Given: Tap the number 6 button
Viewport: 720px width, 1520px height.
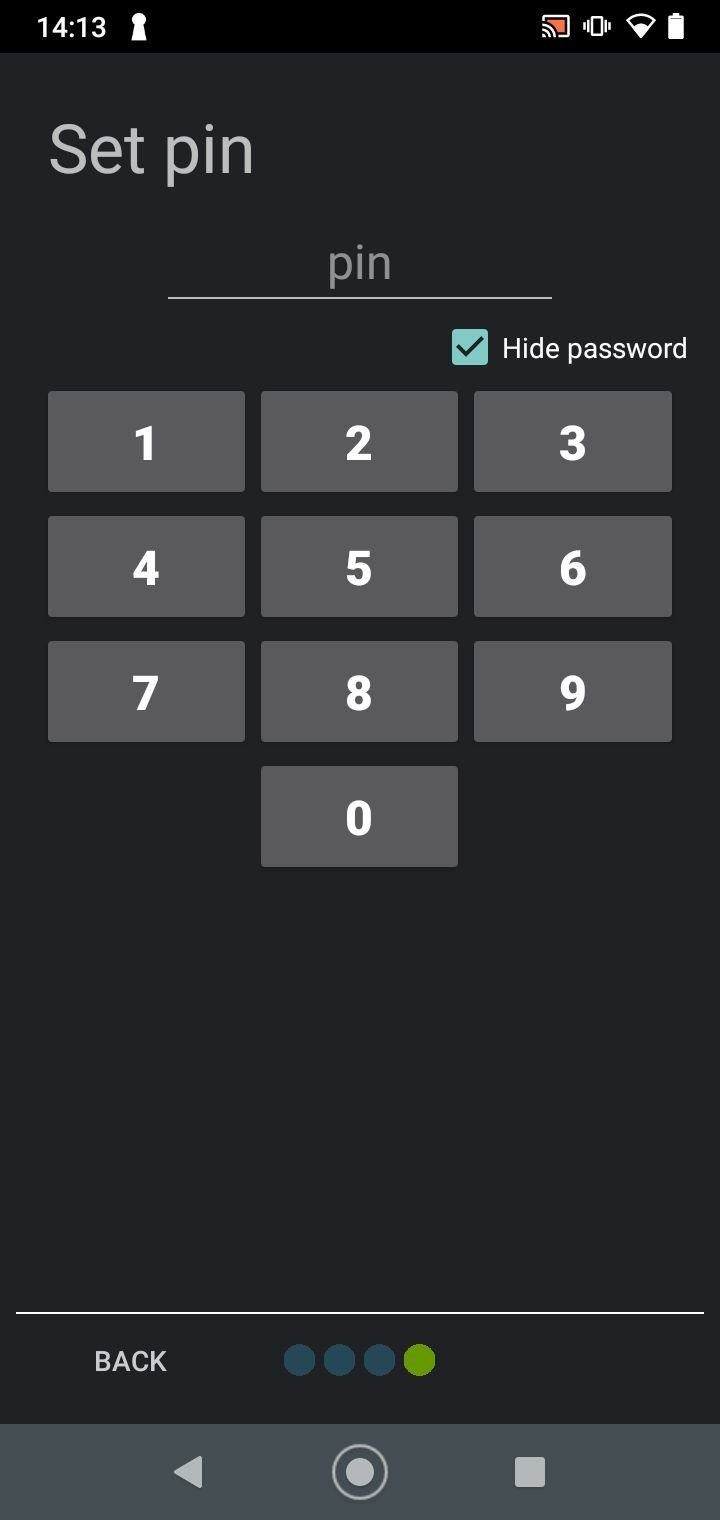Looking at the screenshot, I should point(573,566).
